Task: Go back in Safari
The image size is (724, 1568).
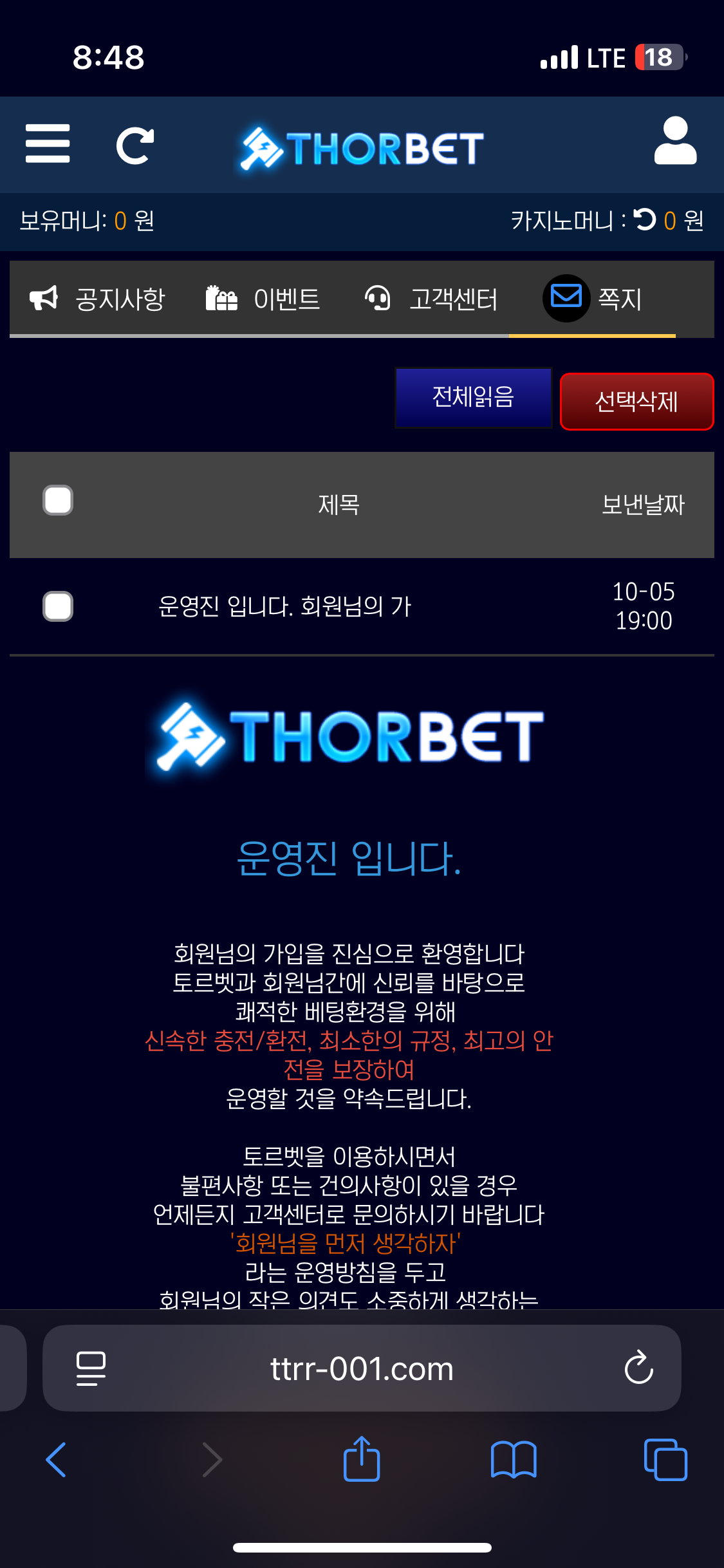Action: tap(56, 1459)
